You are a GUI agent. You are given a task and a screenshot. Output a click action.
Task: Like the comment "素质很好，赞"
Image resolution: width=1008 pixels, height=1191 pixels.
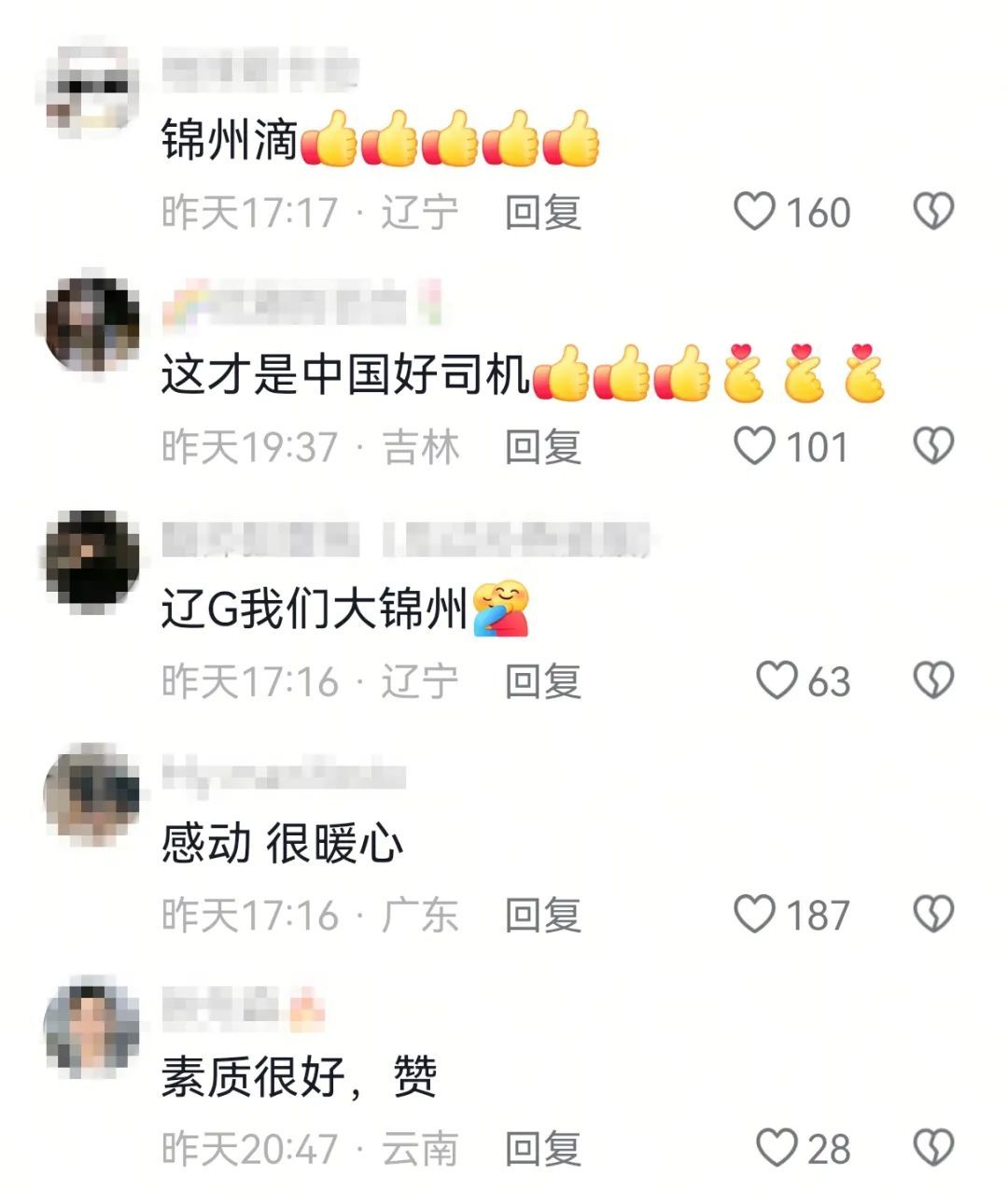(x=776, y=1148)
